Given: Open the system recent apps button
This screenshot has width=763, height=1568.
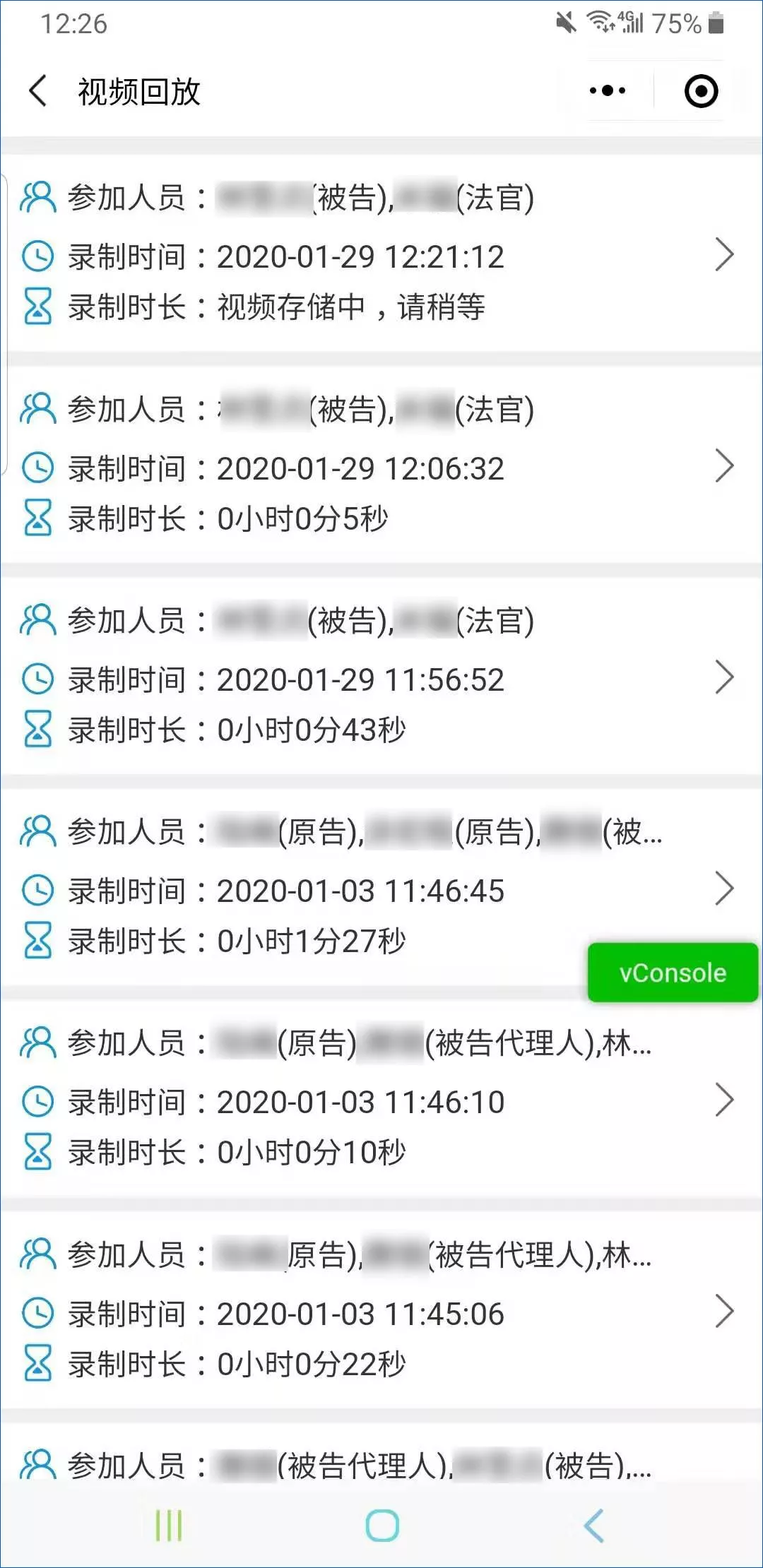Looking at the screenshot, I should click(x=169, y=1526).
